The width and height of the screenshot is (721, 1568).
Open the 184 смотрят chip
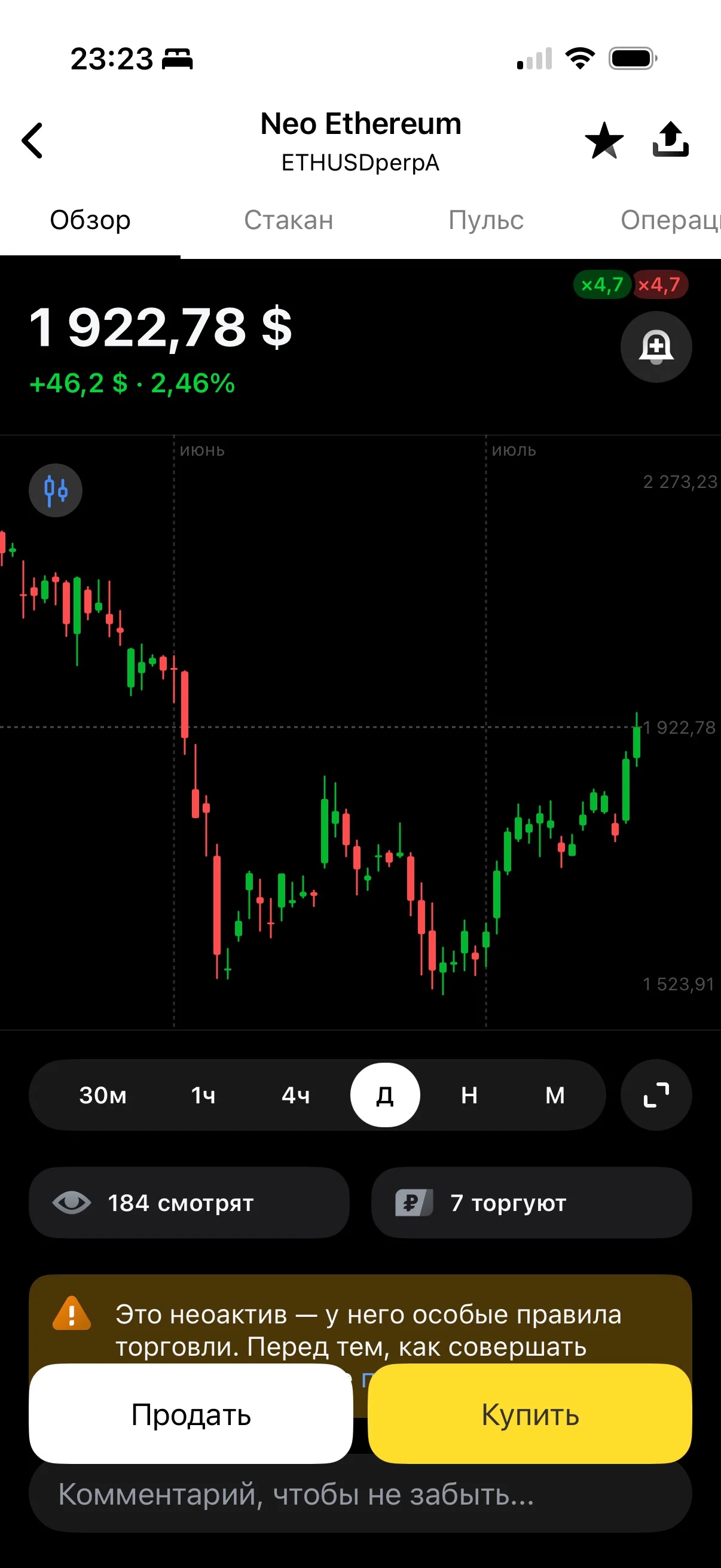190,1203
